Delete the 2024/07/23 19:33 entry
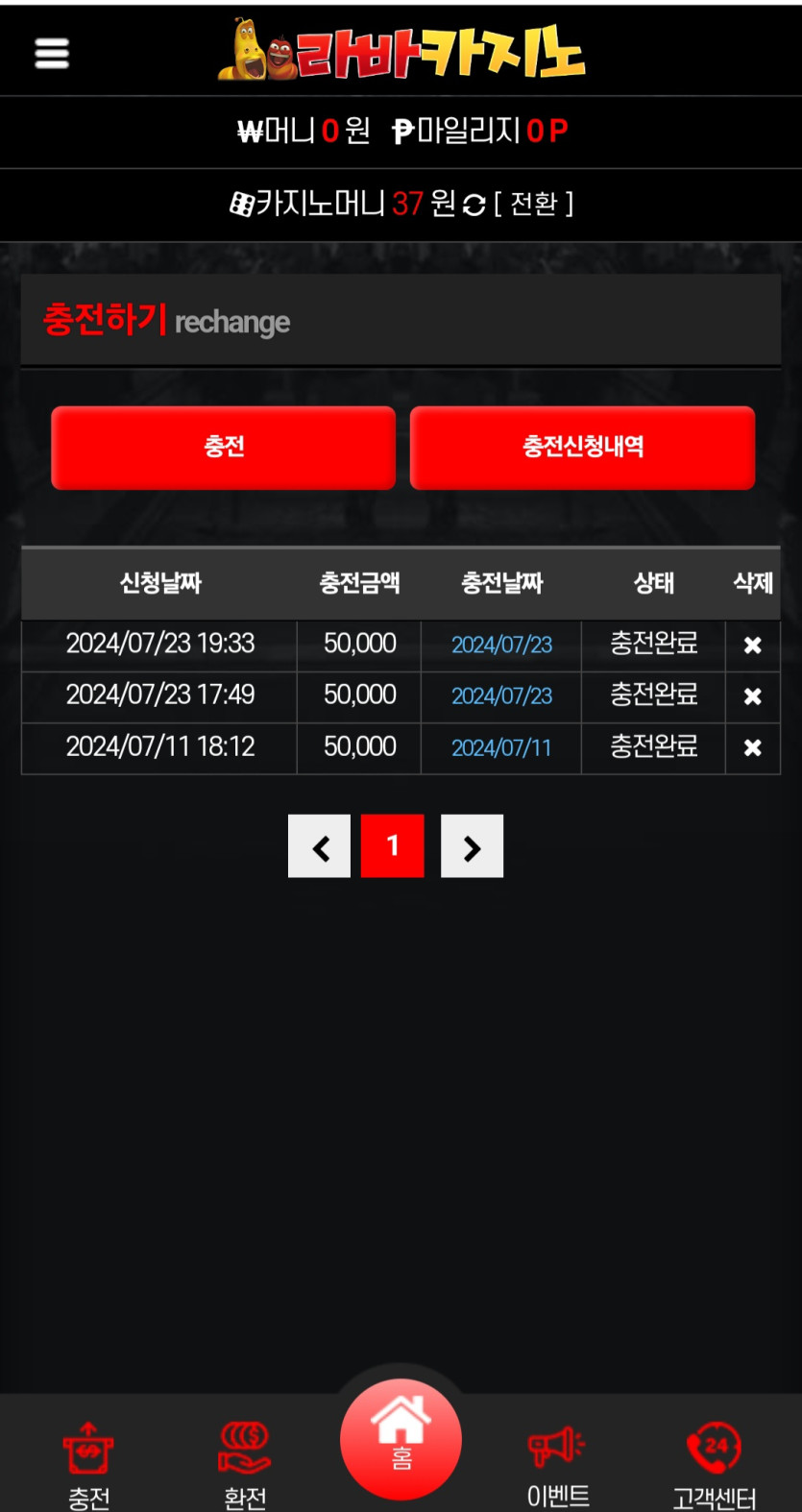Screen dimensions: 802x1512 (x=753, y=646)
